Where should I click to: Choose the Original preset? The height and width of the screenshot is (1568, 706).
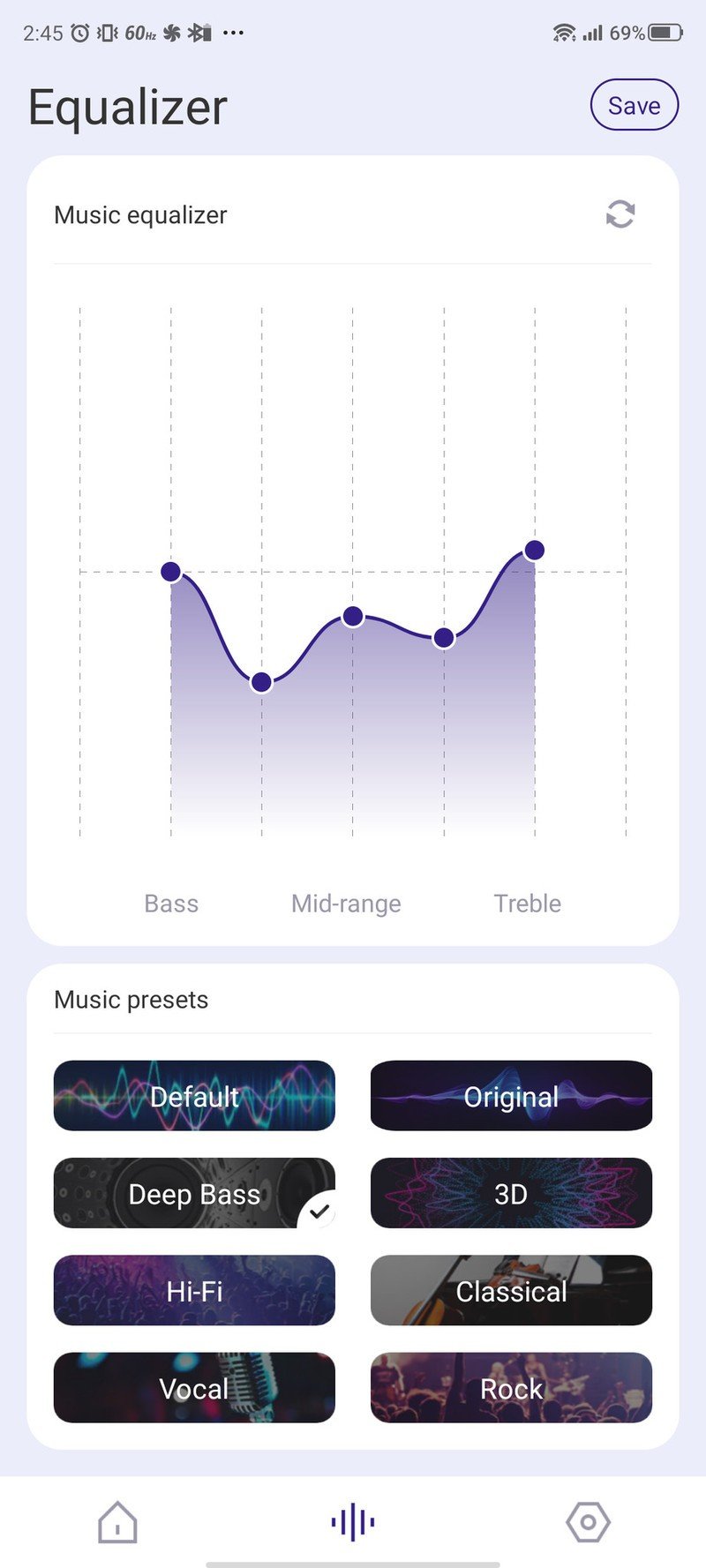point(511,1096)
